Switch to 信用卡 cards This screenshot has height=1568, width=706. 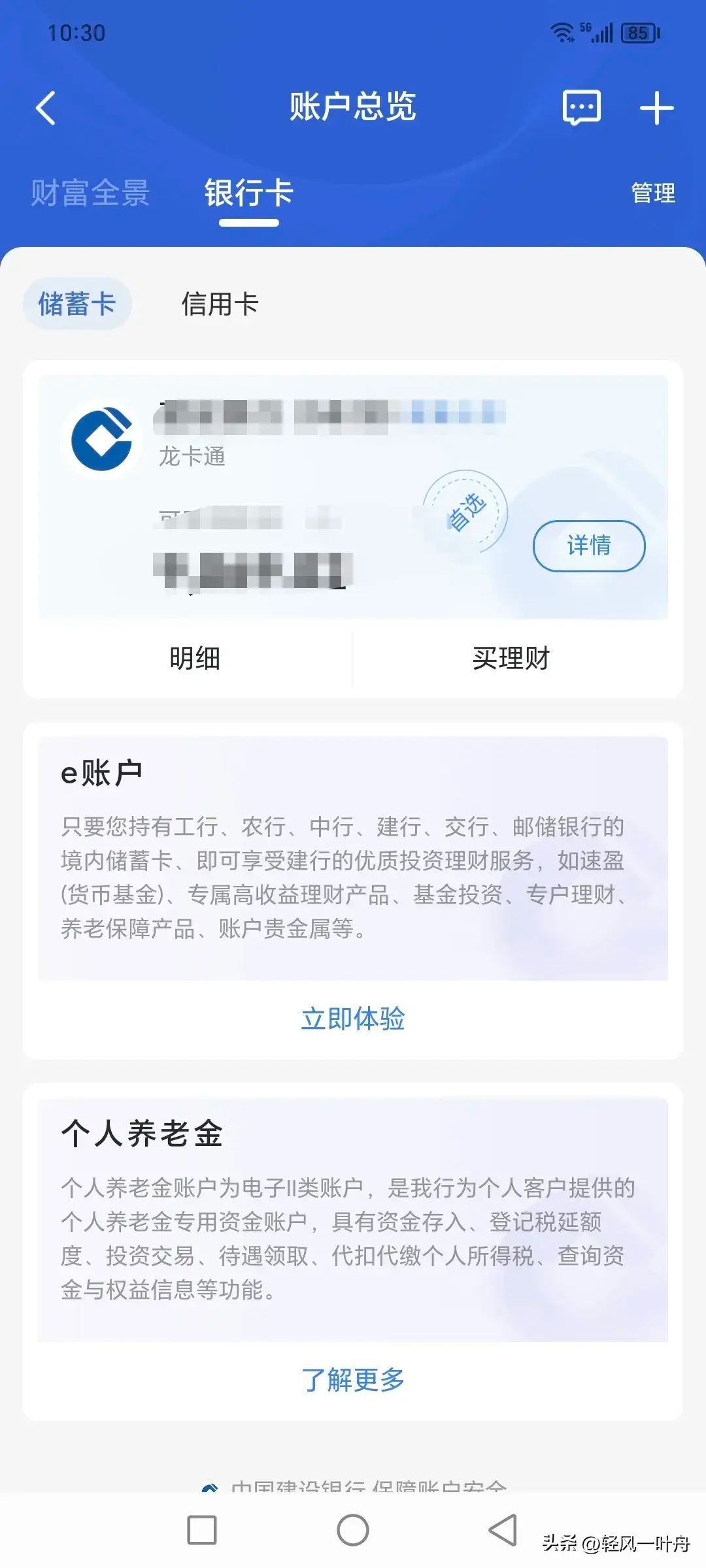(x=220, y=304)
